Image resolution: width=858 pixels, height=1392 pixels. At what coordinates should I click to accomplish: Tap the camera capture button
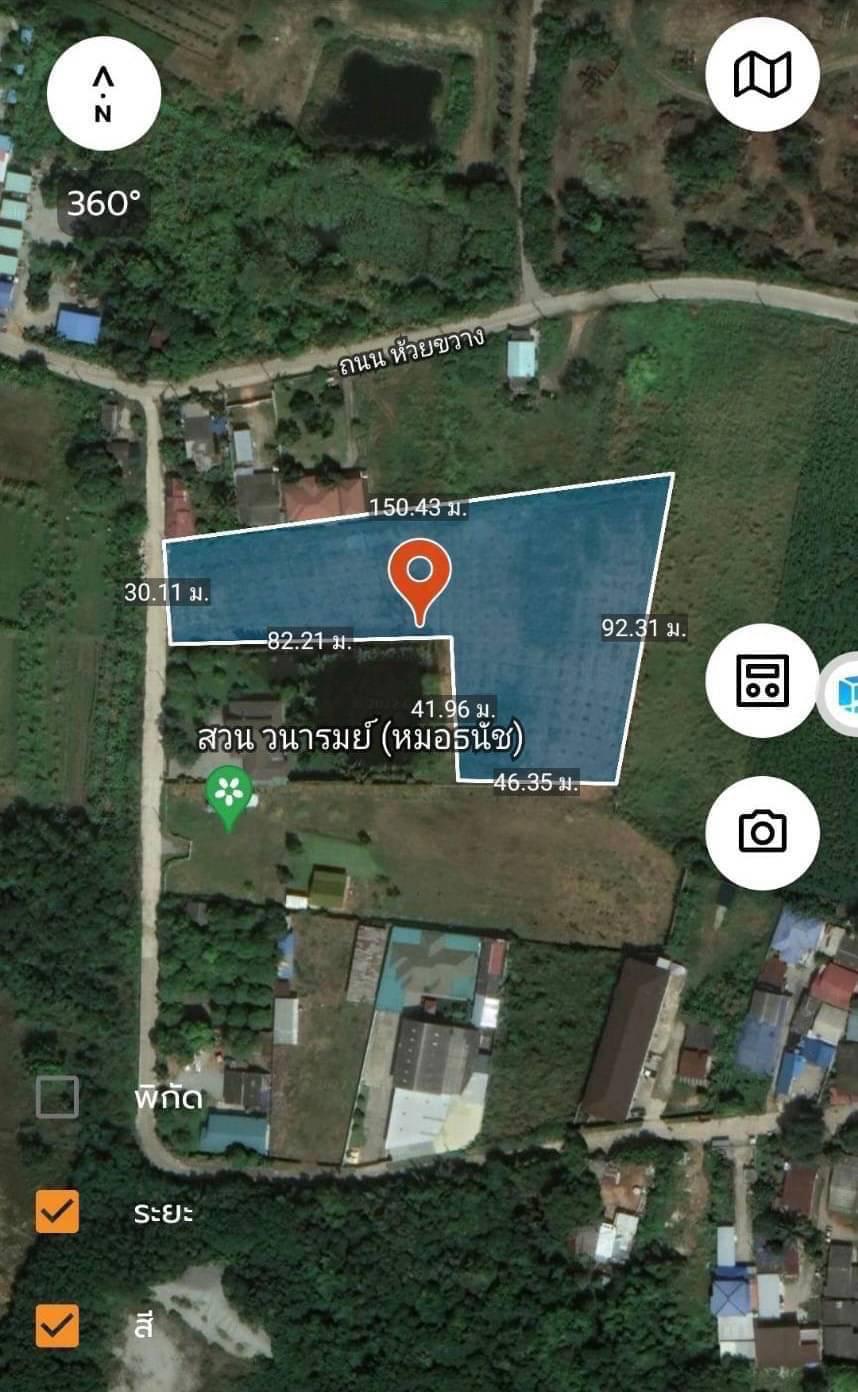(x=762, y=832)
